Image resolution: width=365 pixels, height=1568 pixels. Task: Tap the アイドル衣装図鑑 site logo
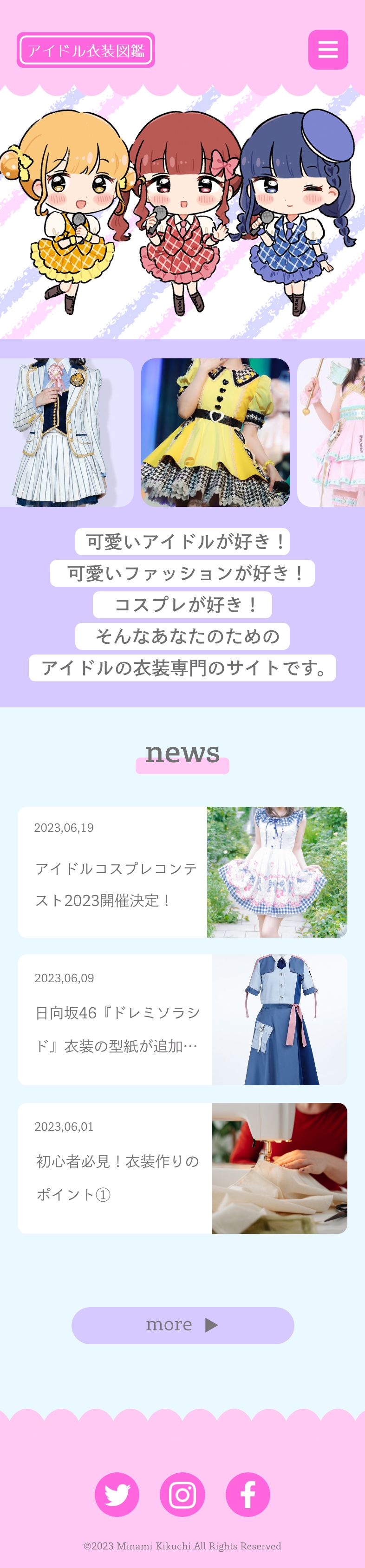pos(86,50)
